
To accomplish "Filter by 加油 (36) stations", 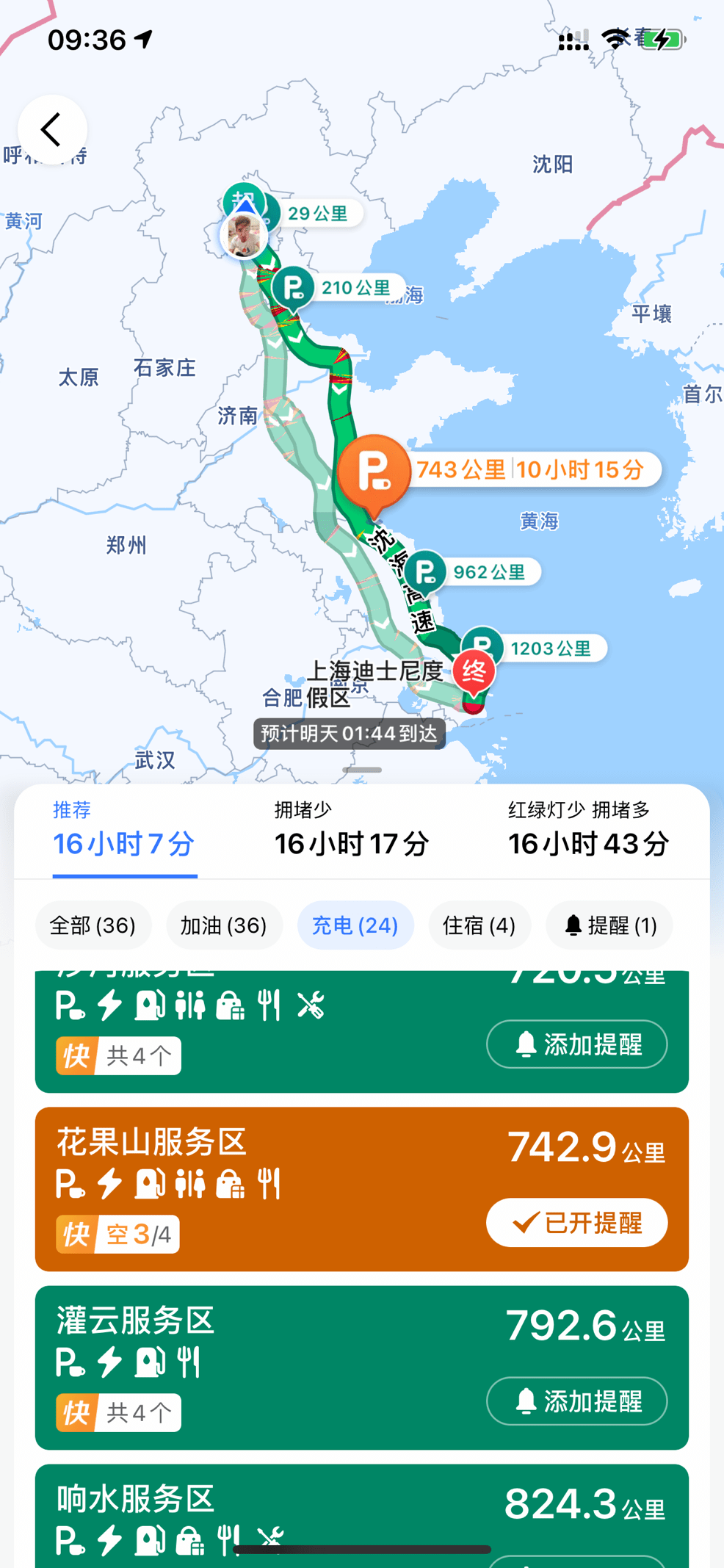I will point(224,925).
